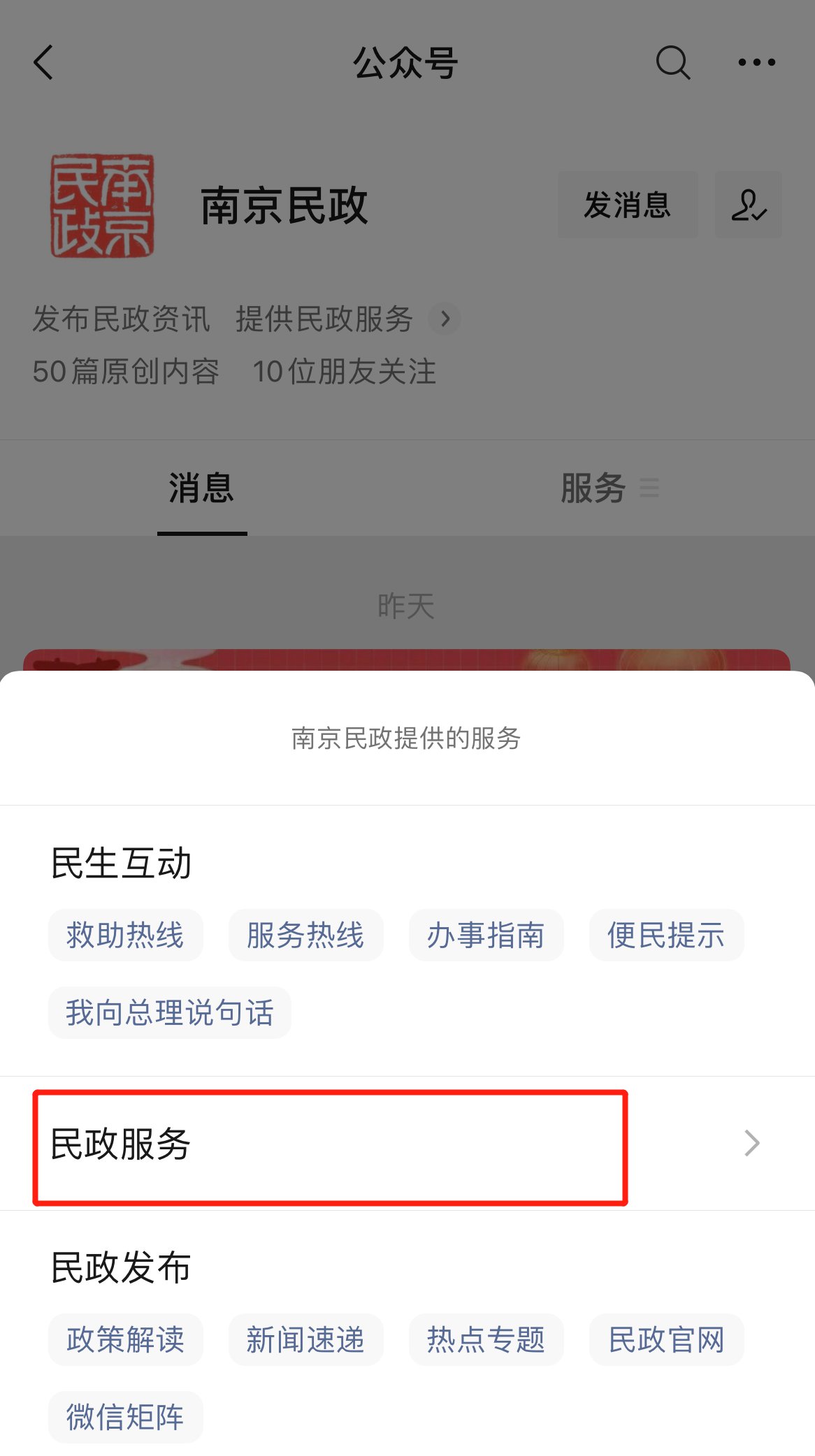Switch to the 消息 tab

pos(201,488)
